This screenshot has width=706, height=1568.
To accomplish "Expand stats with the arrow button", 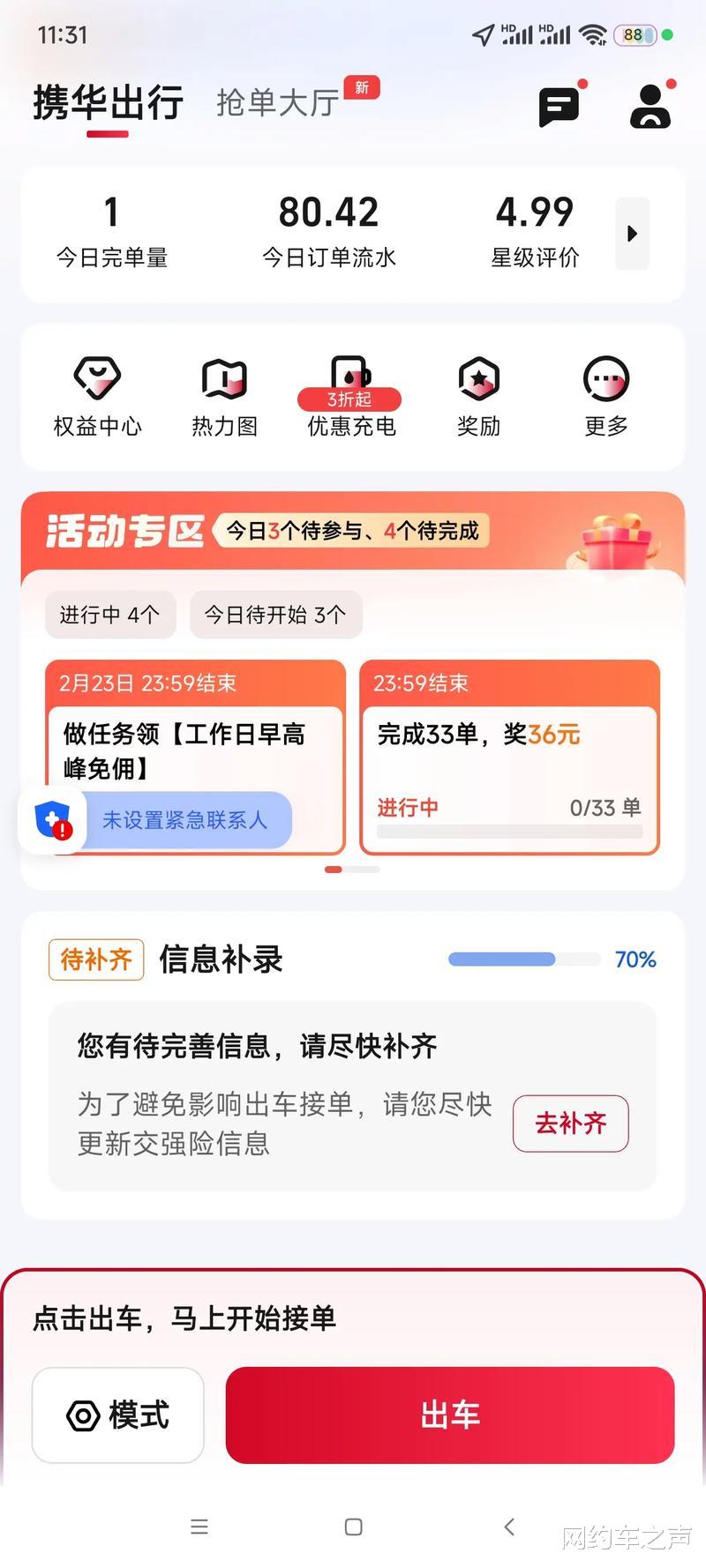I will click(632, 234).
